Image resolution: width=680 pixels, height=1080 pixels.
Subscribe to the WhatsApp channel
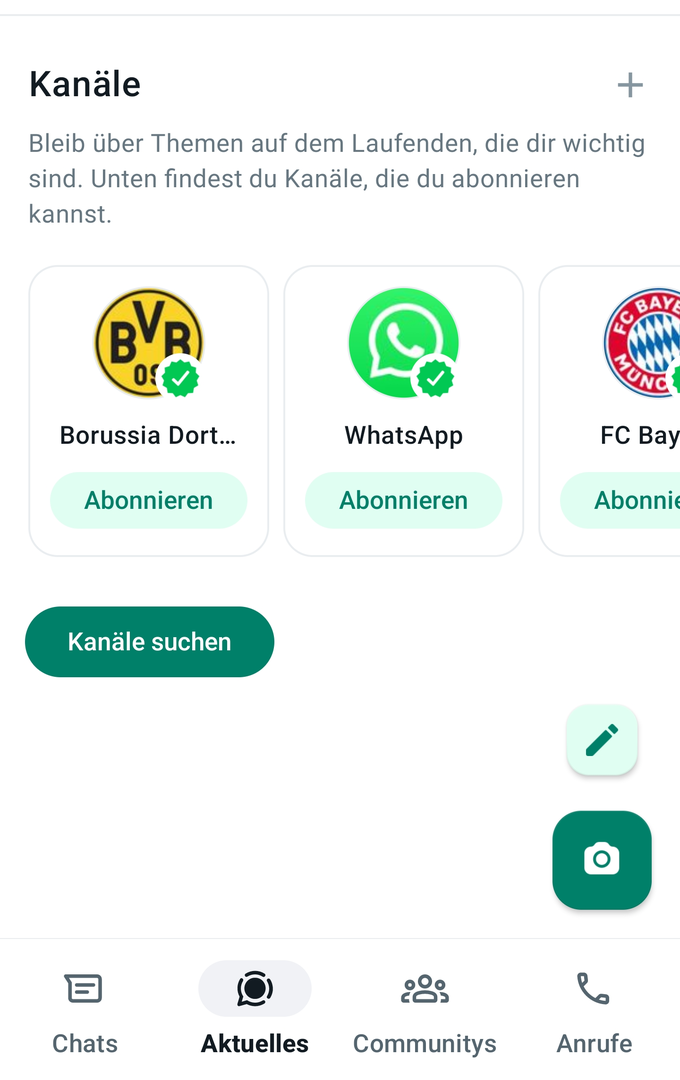point(403,500)
